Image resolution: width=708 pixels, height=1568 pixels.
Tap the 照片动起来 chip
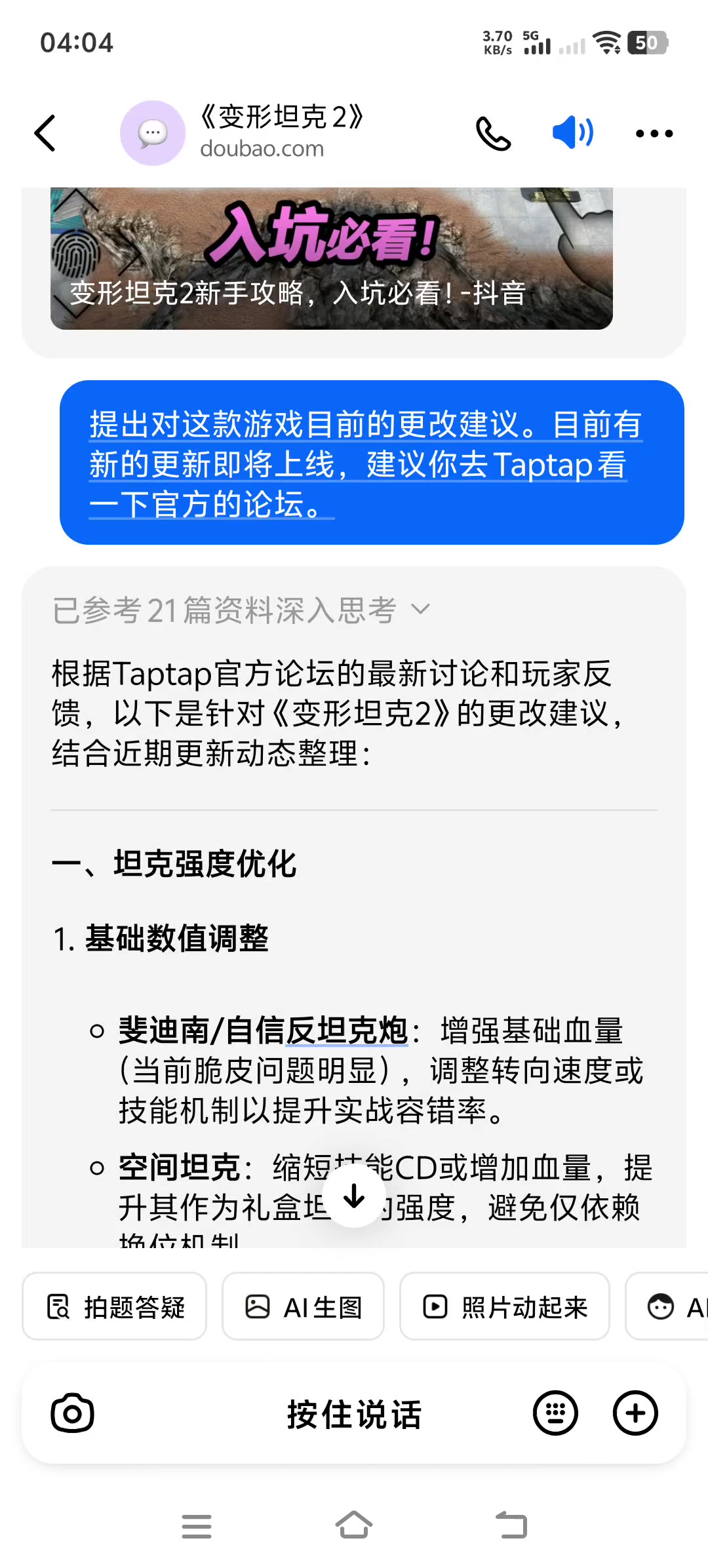pyautogui.click(x=504, y=1307)
